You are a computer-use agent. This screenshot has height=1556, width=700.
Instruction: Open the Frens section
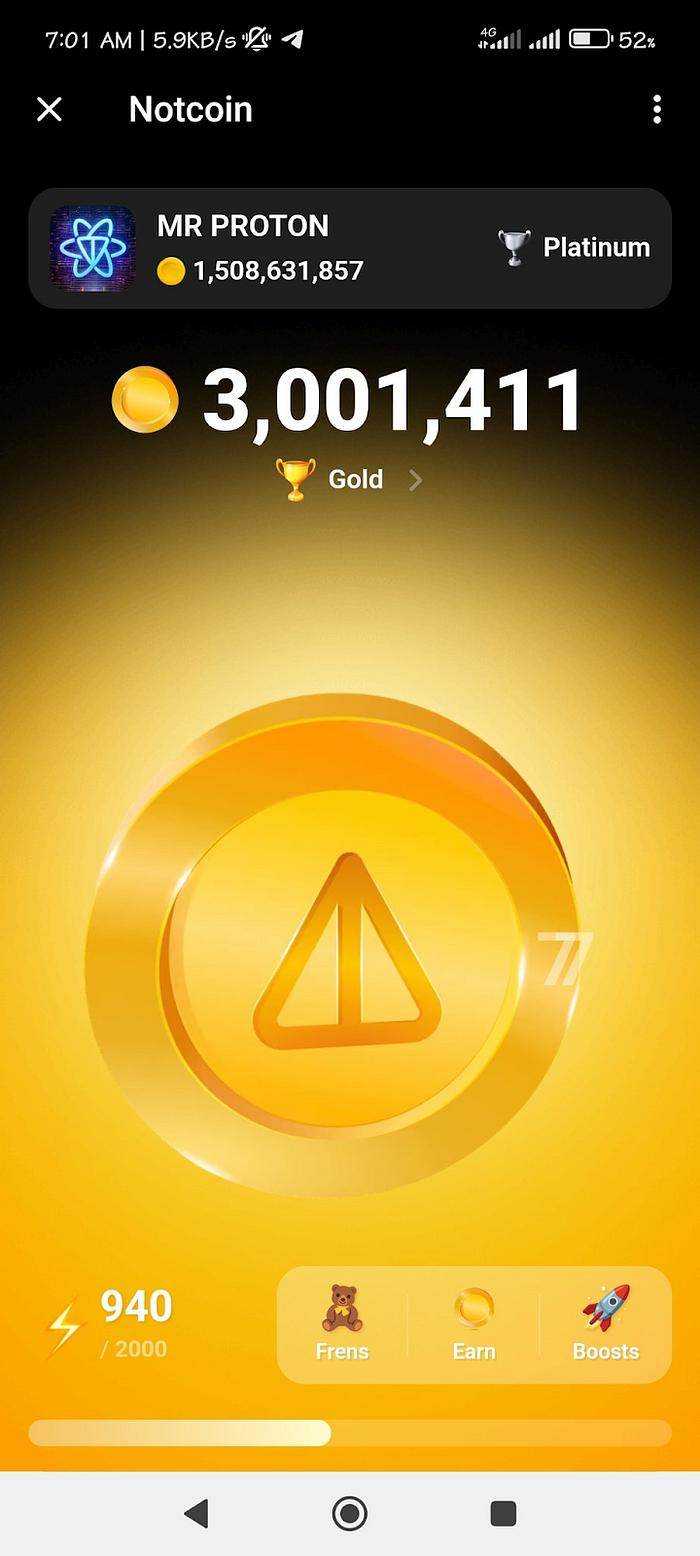click(x=342, y=1324)
